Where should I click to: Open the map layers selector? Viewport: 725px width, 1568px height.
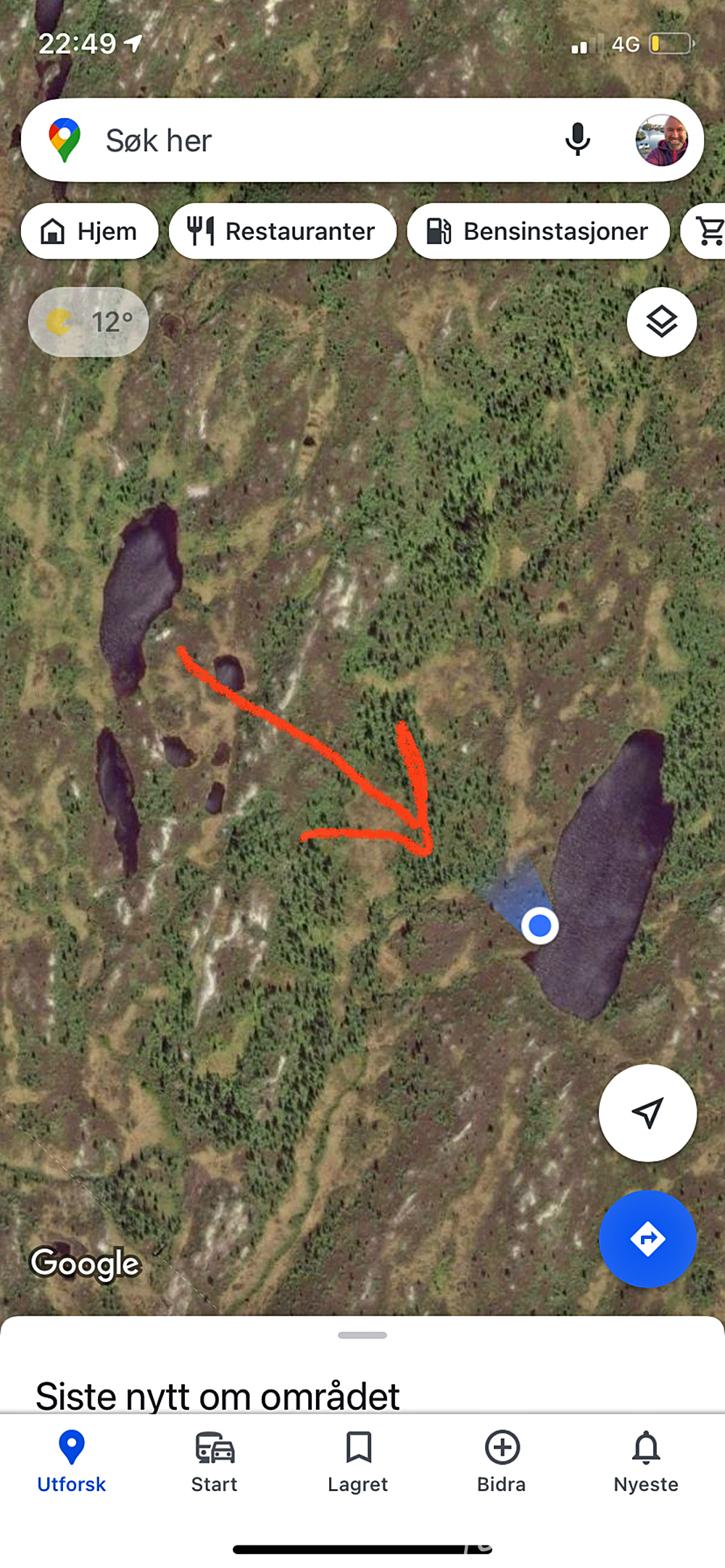661,322
